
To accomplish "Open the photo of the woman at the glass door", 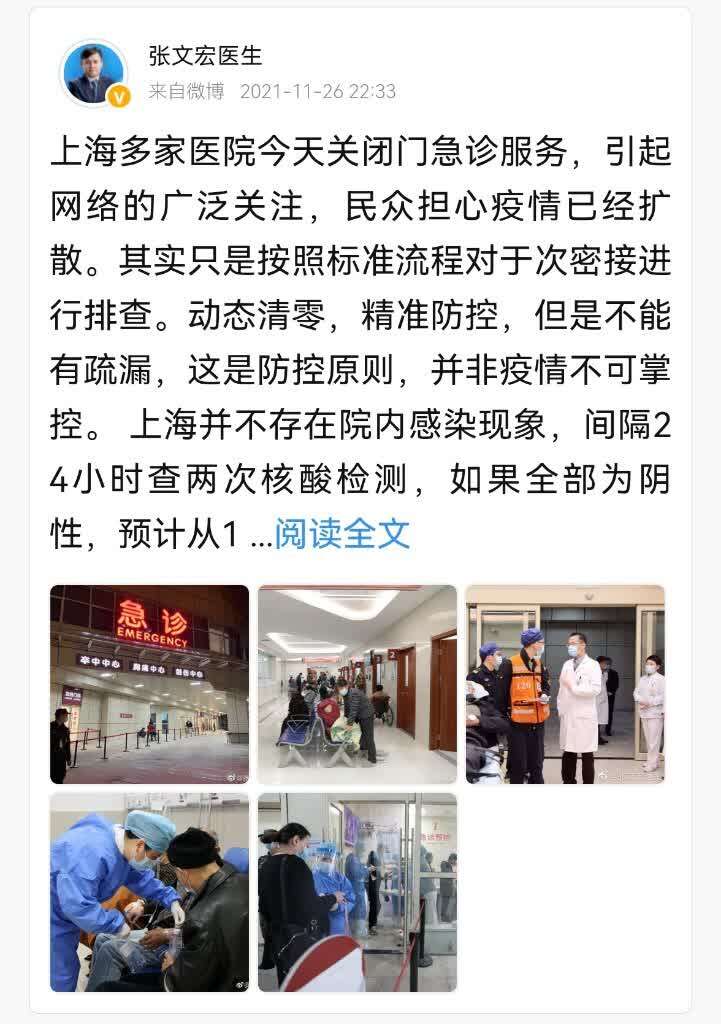I will [357, 892].
